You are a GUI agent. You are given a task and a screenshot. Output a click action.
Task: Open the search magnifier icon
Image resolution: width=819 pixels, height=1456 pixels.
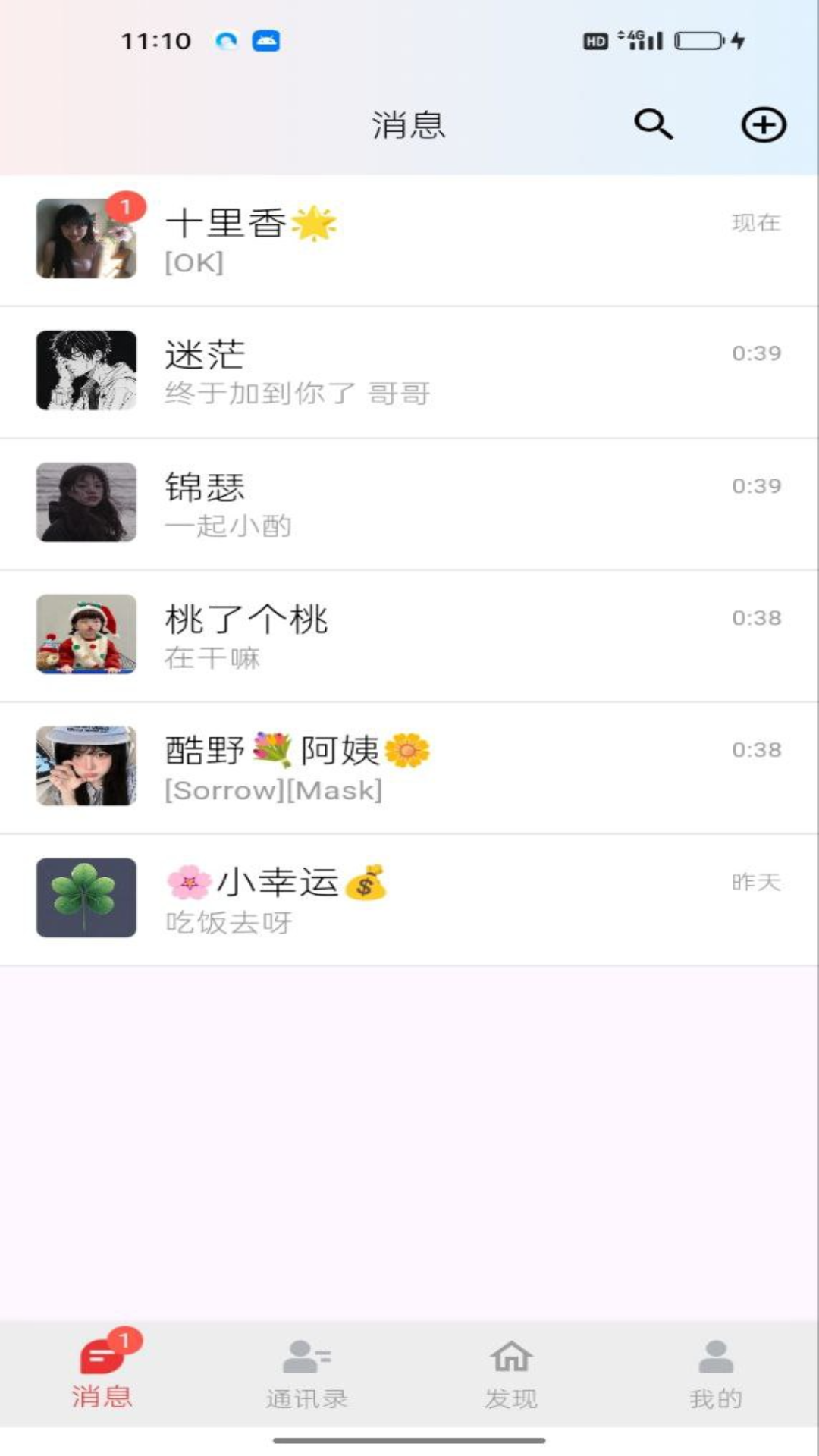coord(653,124)
